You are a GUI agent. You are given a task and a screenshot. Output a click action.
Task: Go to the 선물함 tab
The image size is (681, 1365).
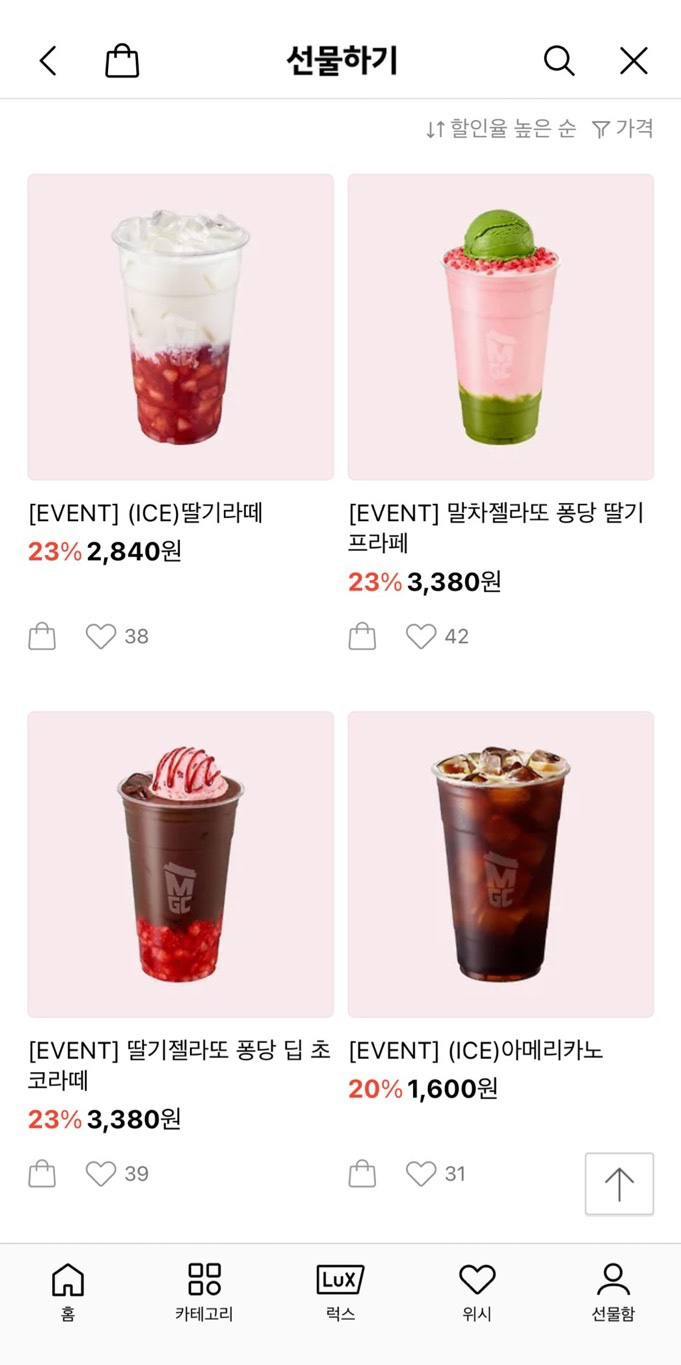(x=612, y=1291)
